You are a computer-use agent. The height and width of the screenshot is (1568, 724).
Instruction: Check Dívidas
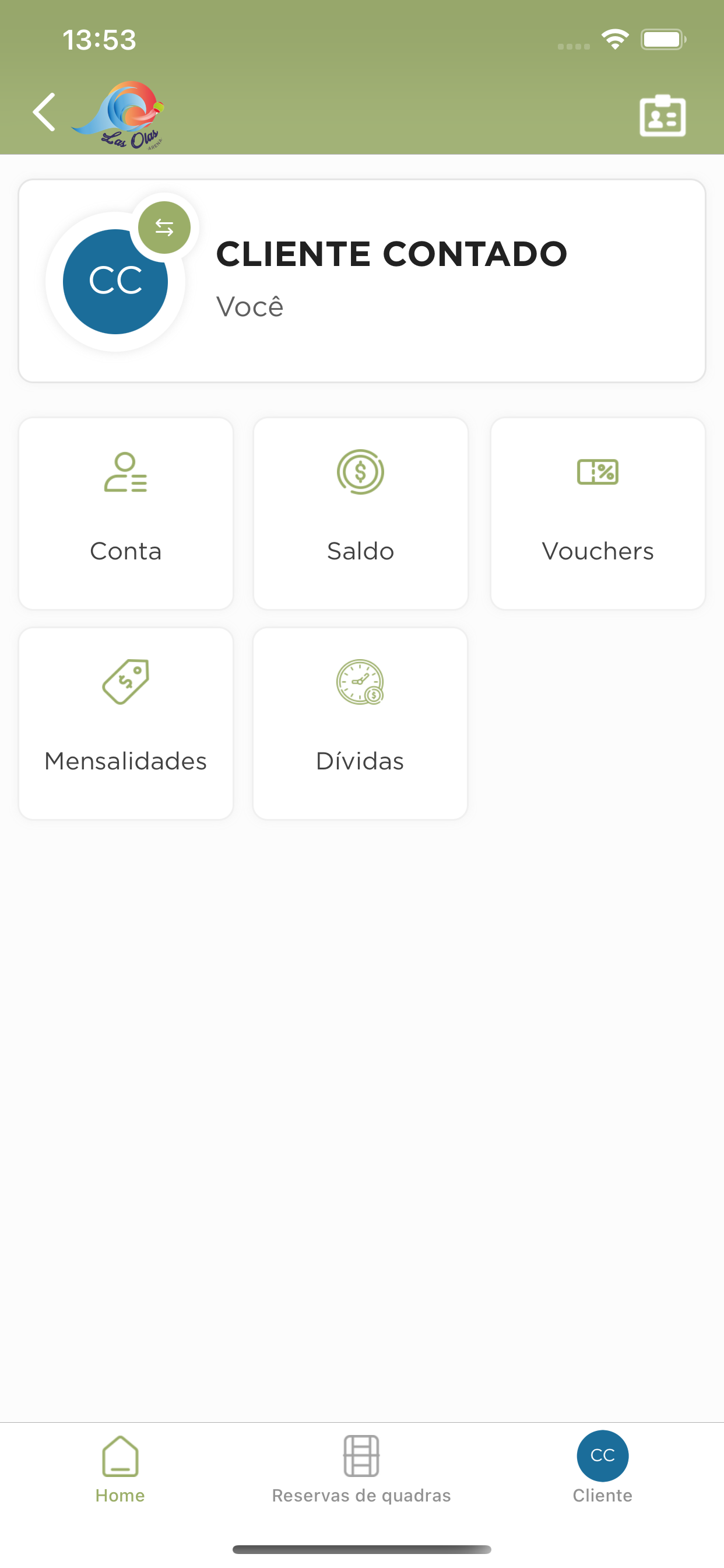pyautogui.click(x=360, y=724)
